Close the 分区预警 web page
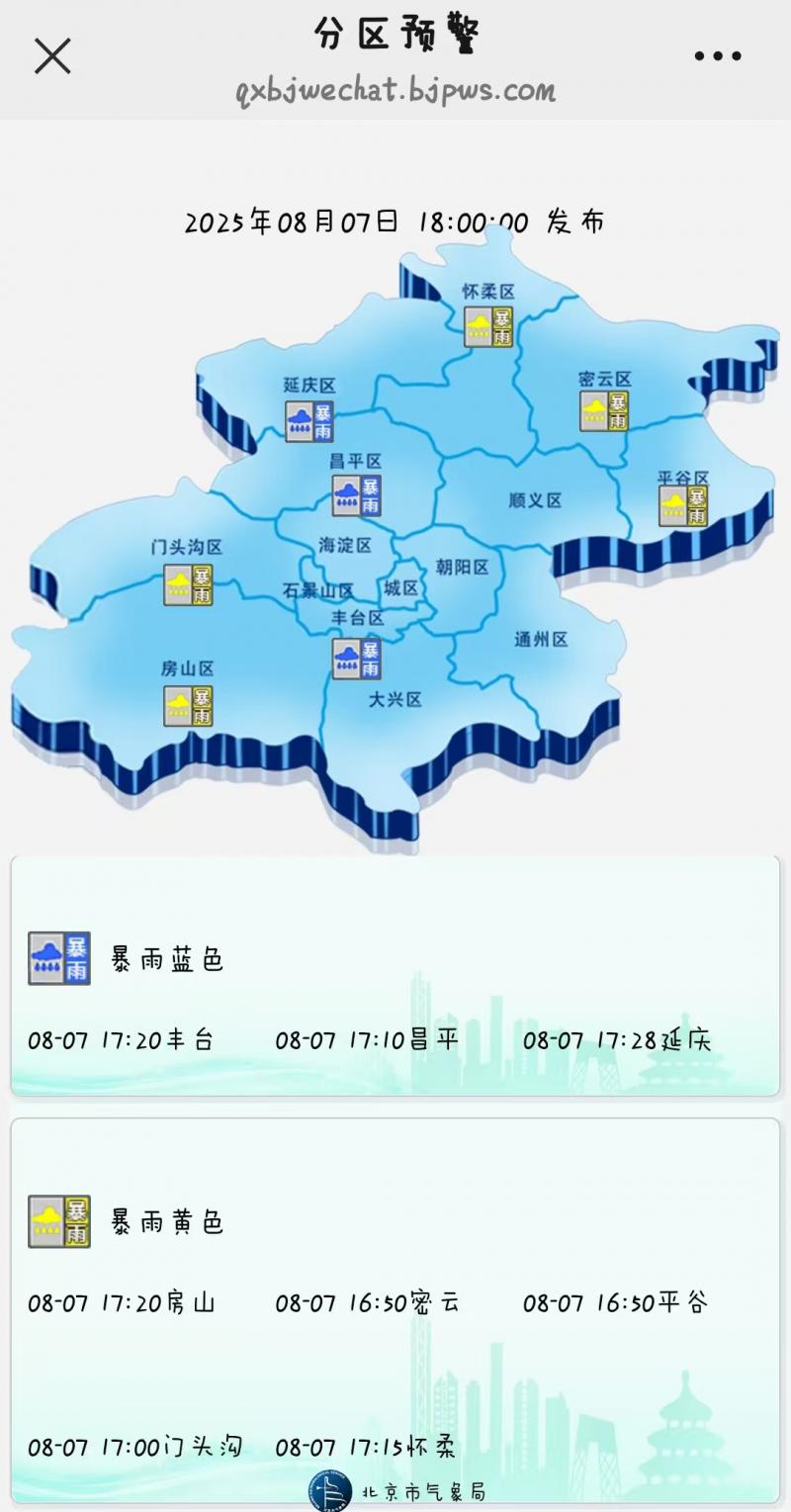The image size is (791, 1512). [52, 56]
